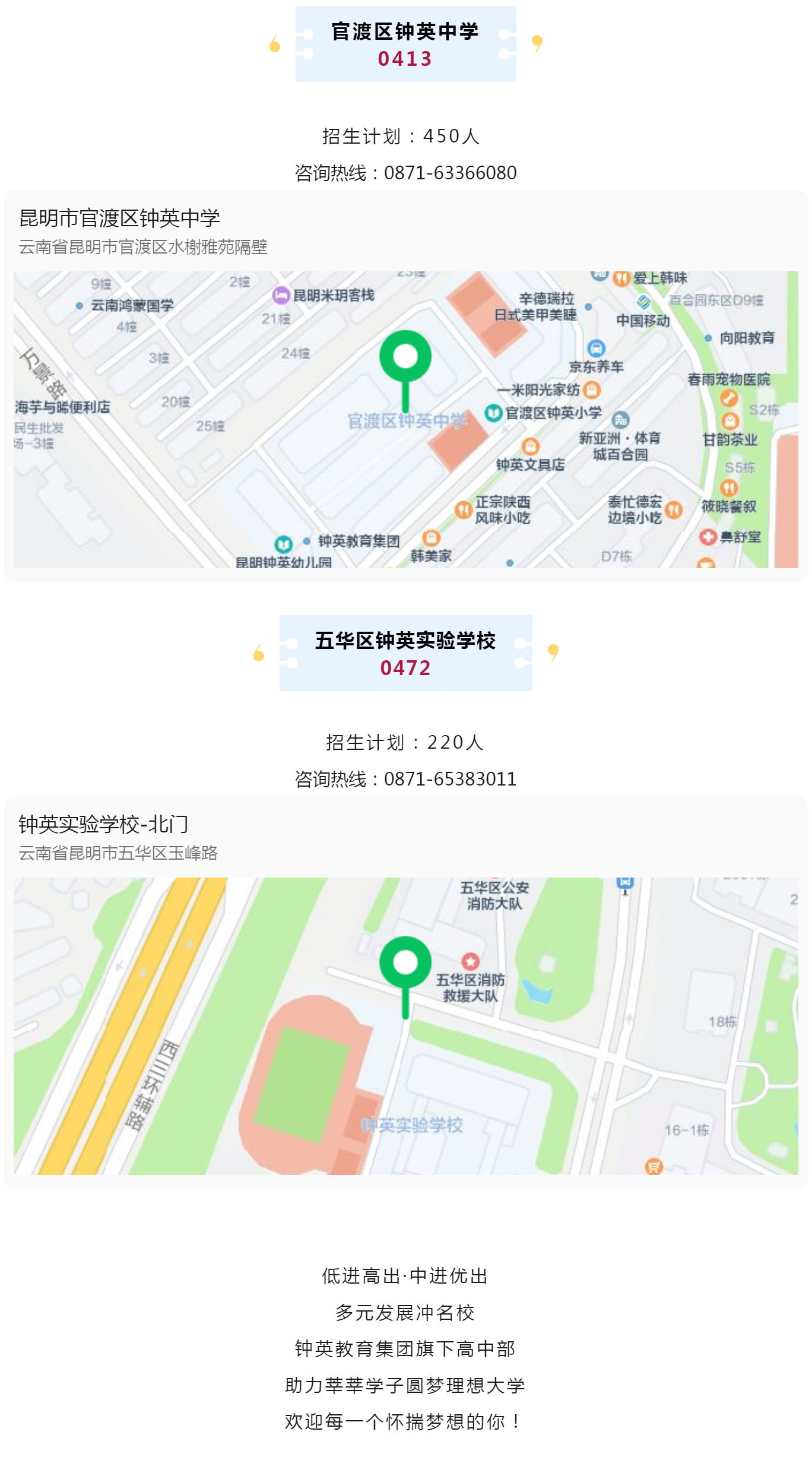The height and width of the screenshot is (1457, 812).
Task: Open the 钟英实验学校-北门 location map card
Action: 405,992
